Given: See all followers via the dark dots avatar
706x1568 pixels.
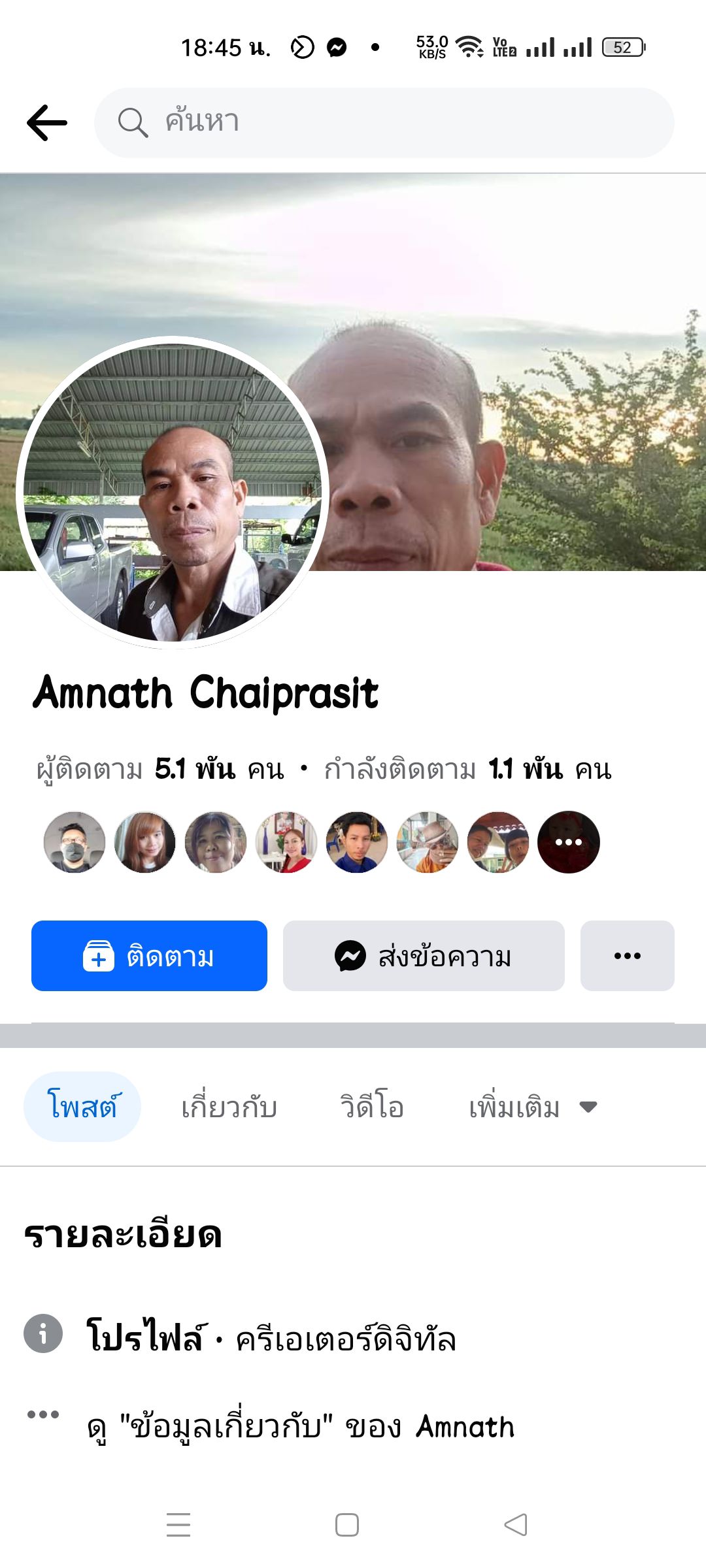Looking at the screenshot, I should point(568,842).
